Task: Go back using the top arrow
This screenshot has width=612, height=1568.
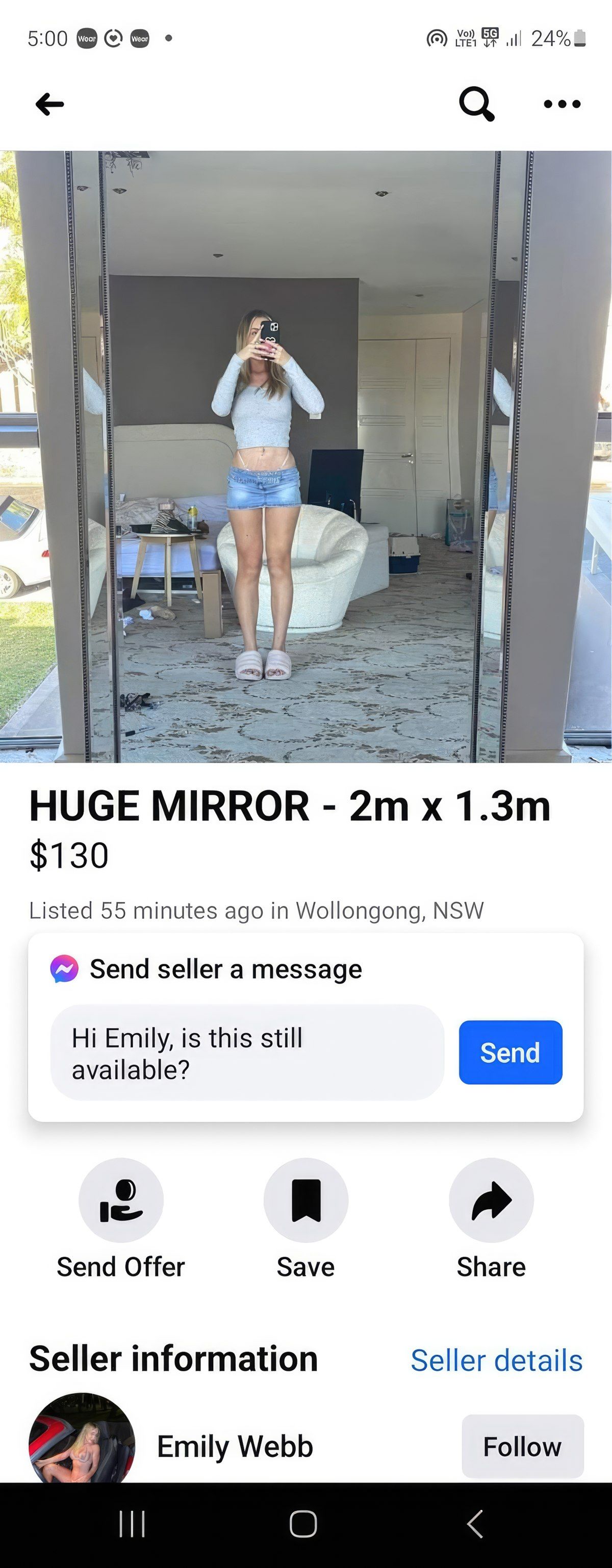Action: pyautogui.click(x=50, y=104)
